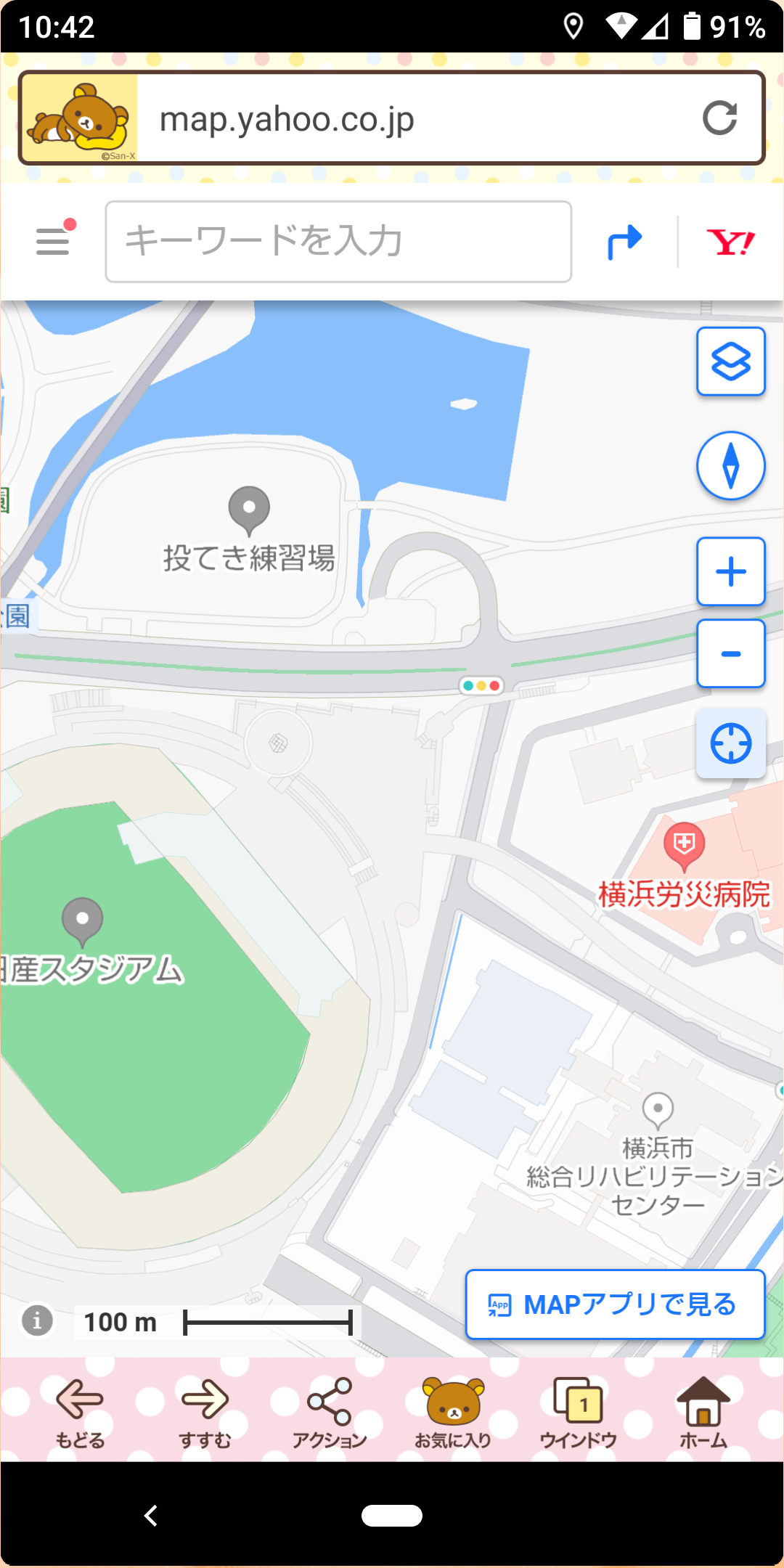Center map on current location
This screenshot has height=1568, width=784.
730,743
